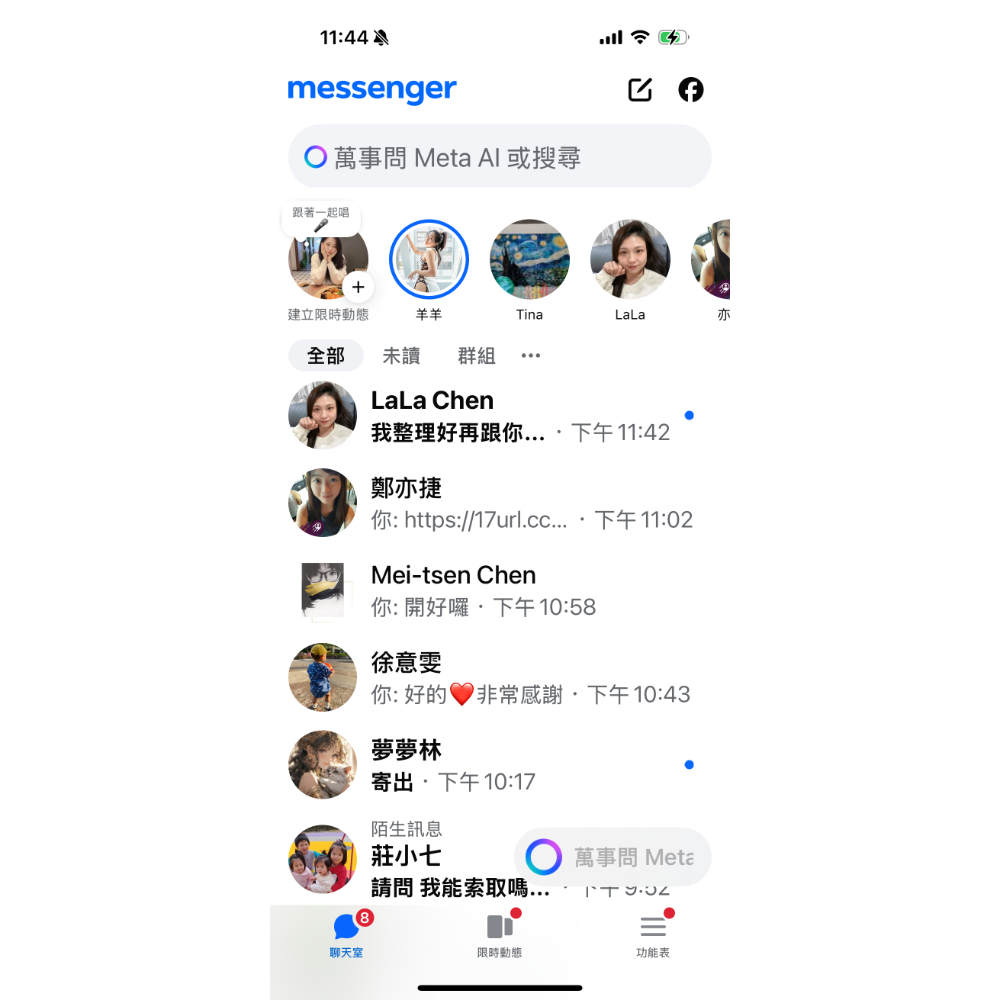Open more filters with three-dot chip
Image resolution: width=1000 pixels, height=1000 pixels.
pyautogui.click(x=531, y=356)
